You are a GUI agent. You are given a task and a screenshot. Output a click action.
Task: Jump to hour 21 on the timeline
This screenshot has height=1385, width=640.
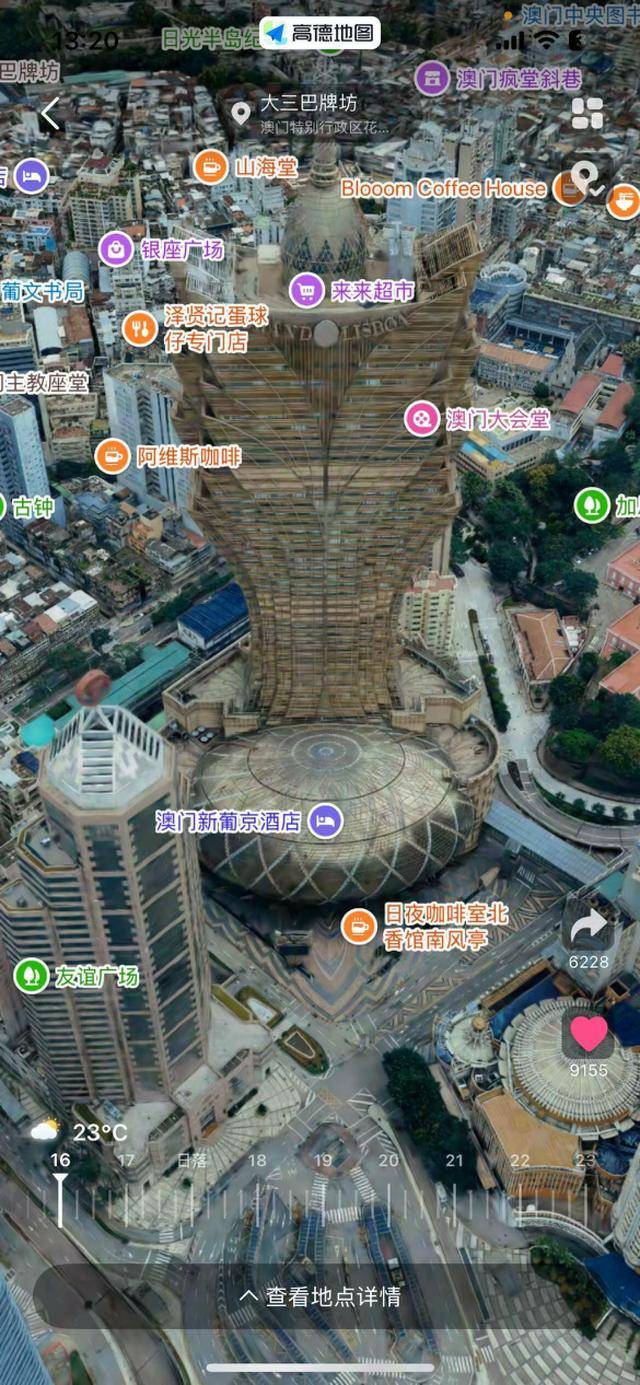pos(455,1161)
